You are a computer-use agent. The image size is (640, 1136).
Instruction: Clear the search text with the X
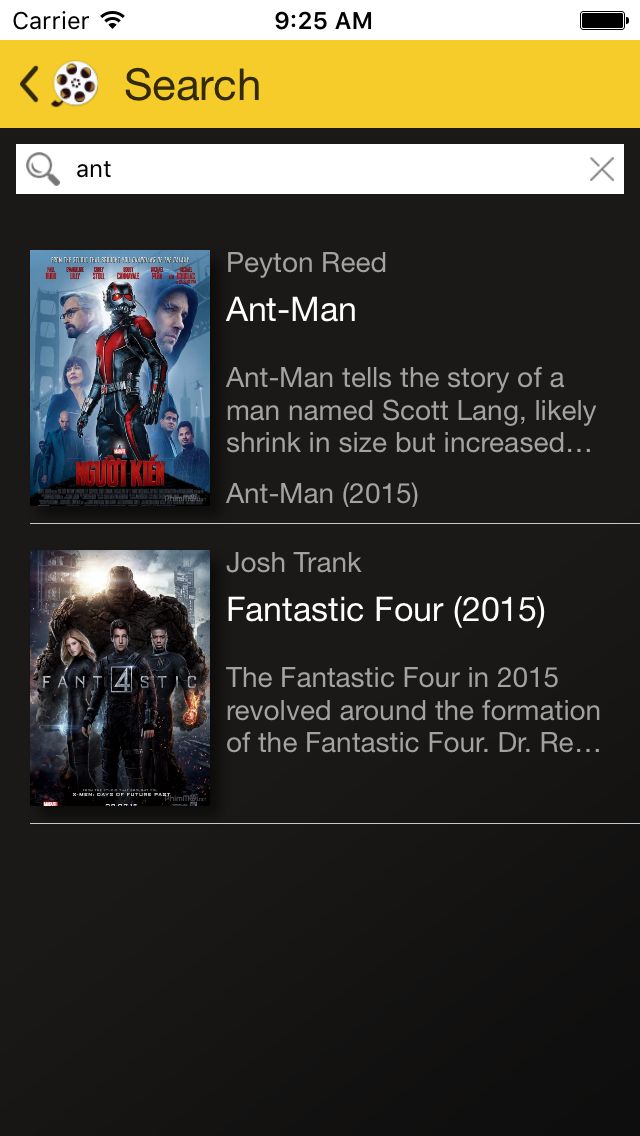tap(602, 169)
